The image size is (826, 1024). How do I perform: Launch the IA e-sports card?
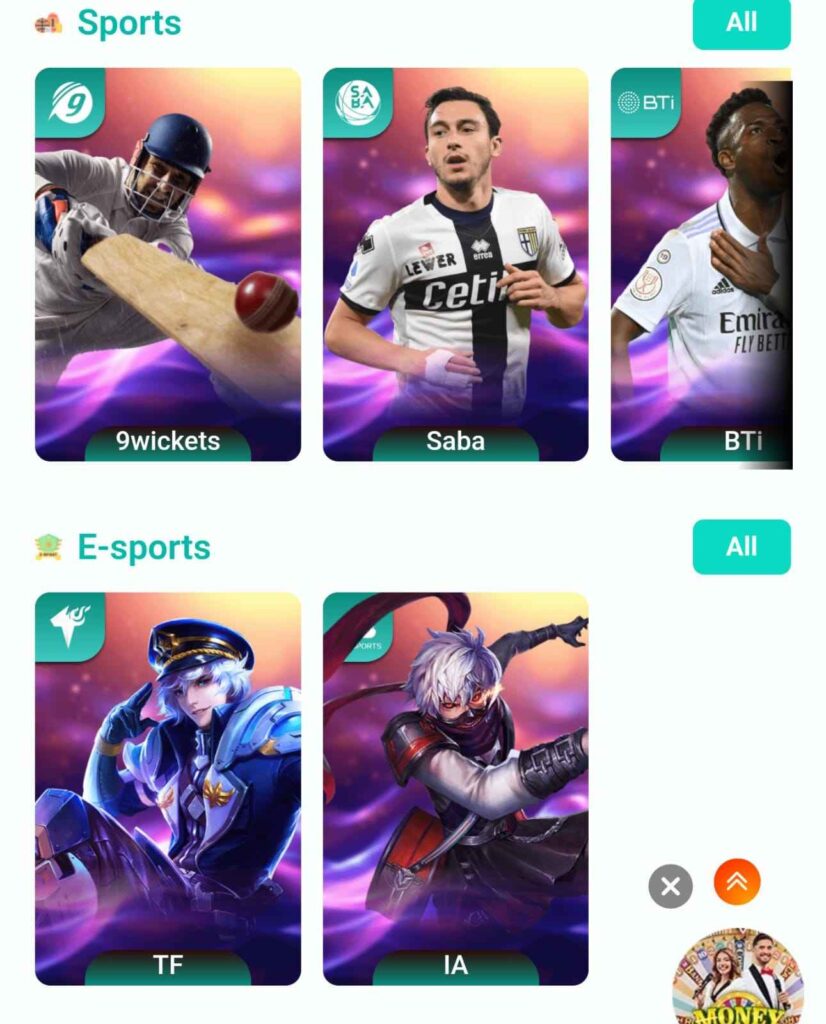pos(455,788)
